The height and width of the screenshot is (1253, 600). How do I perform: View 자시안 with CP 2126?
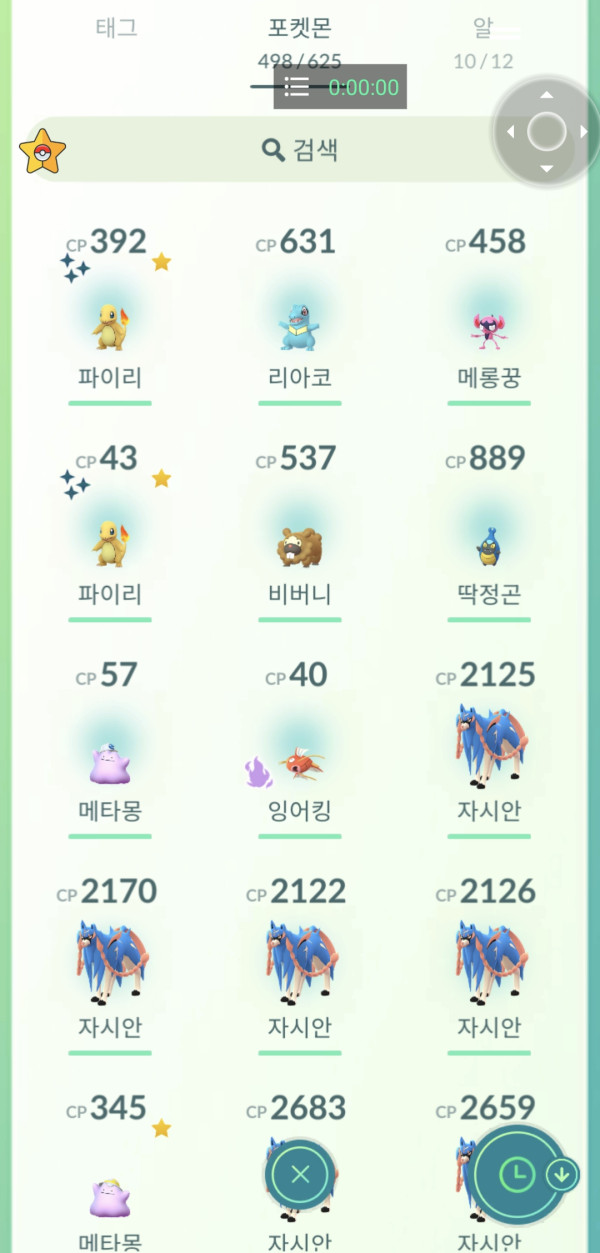489,970
